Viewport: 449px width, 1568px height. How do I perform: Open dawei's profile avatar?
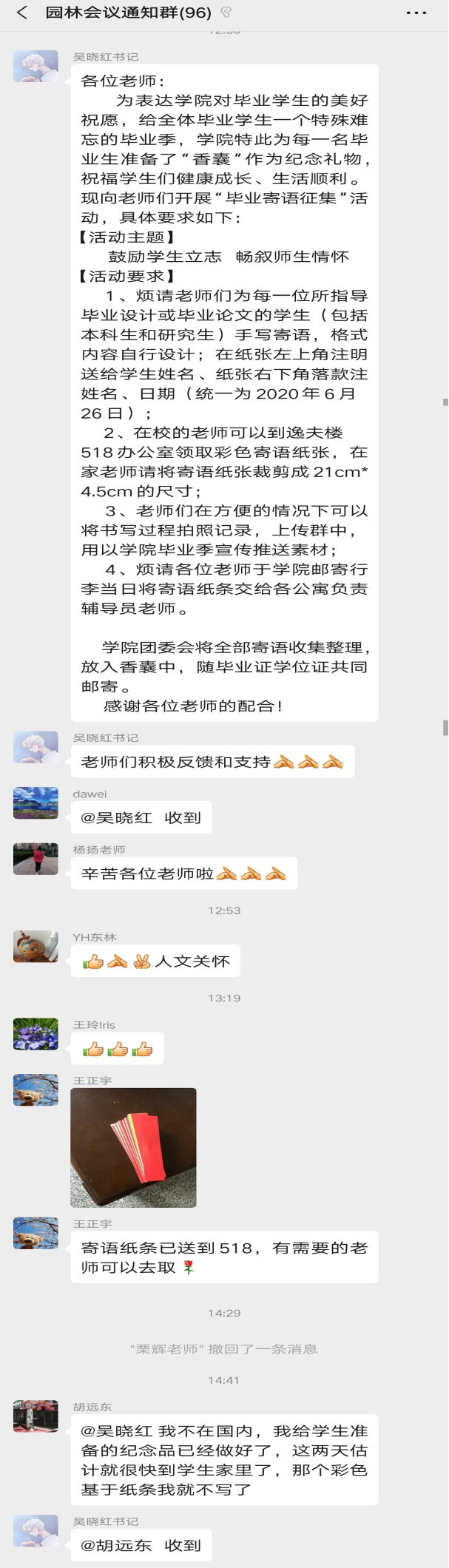point(36,803)
